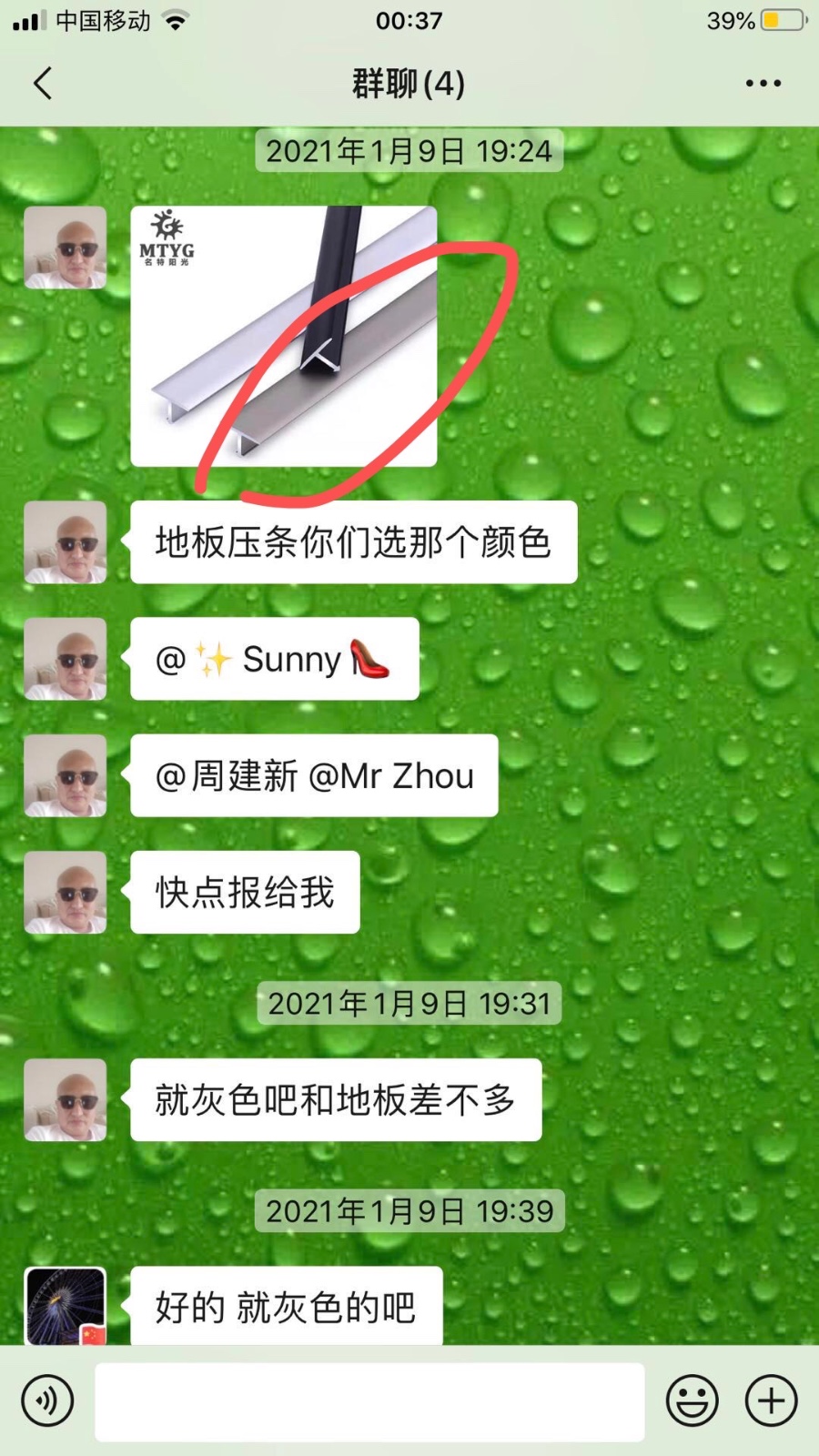The image size is (819, 1456).
Task: Tap the avatar beside 快点报给我
Action: tap(66, 892)
